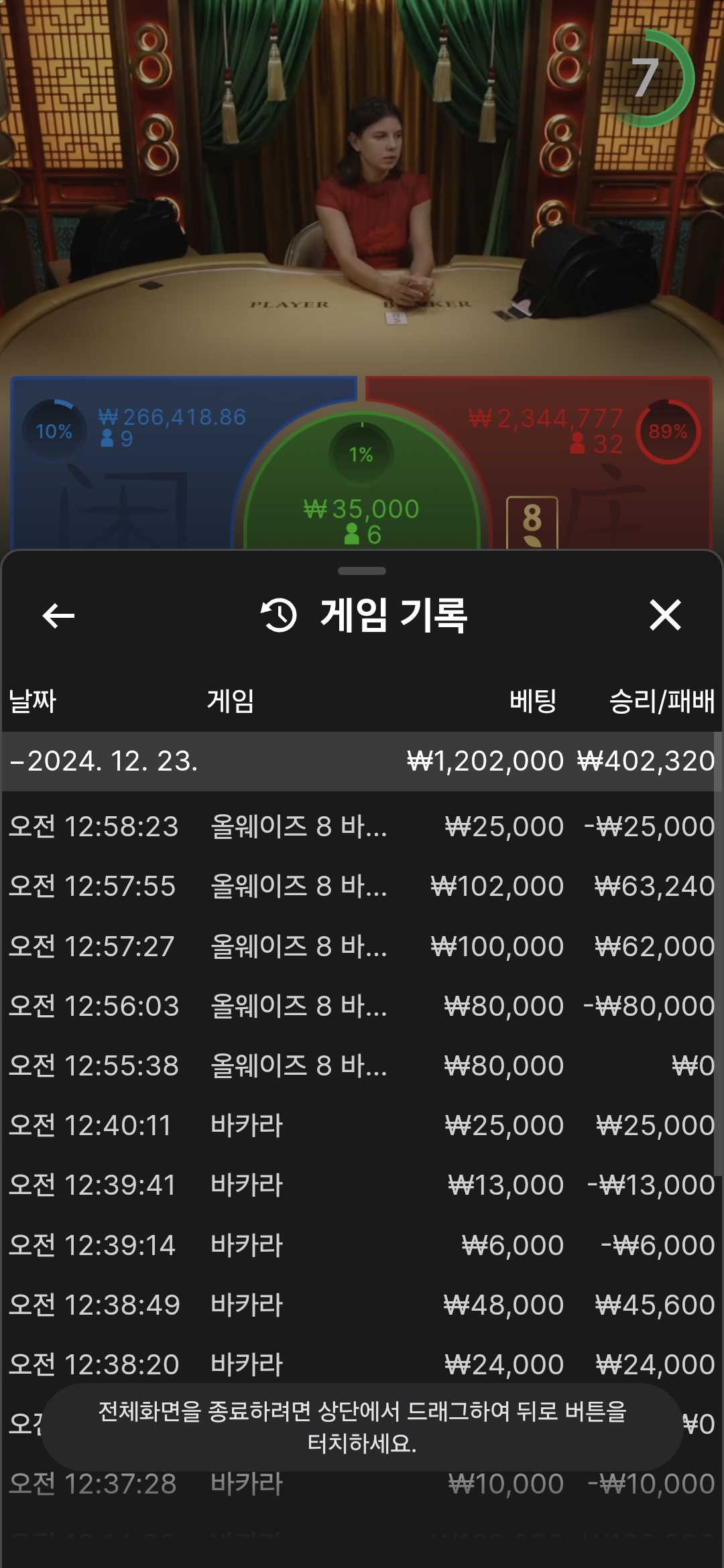The image size is (724, 1568).
Task: Open the 12:40:11 baccarat record
Action: (x=361, y=1125)
